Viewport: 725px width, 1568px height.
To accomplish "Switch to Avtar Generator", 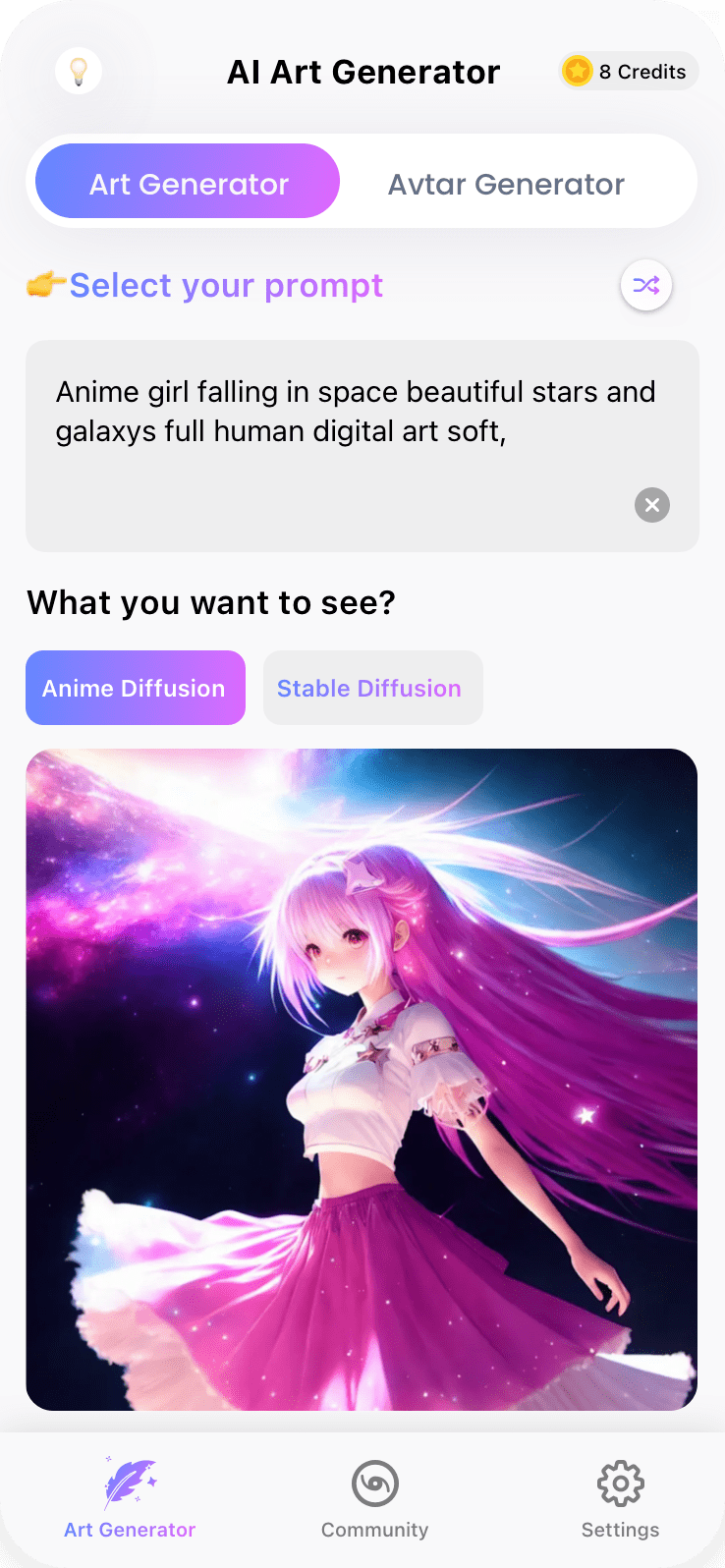I will 506,184.
